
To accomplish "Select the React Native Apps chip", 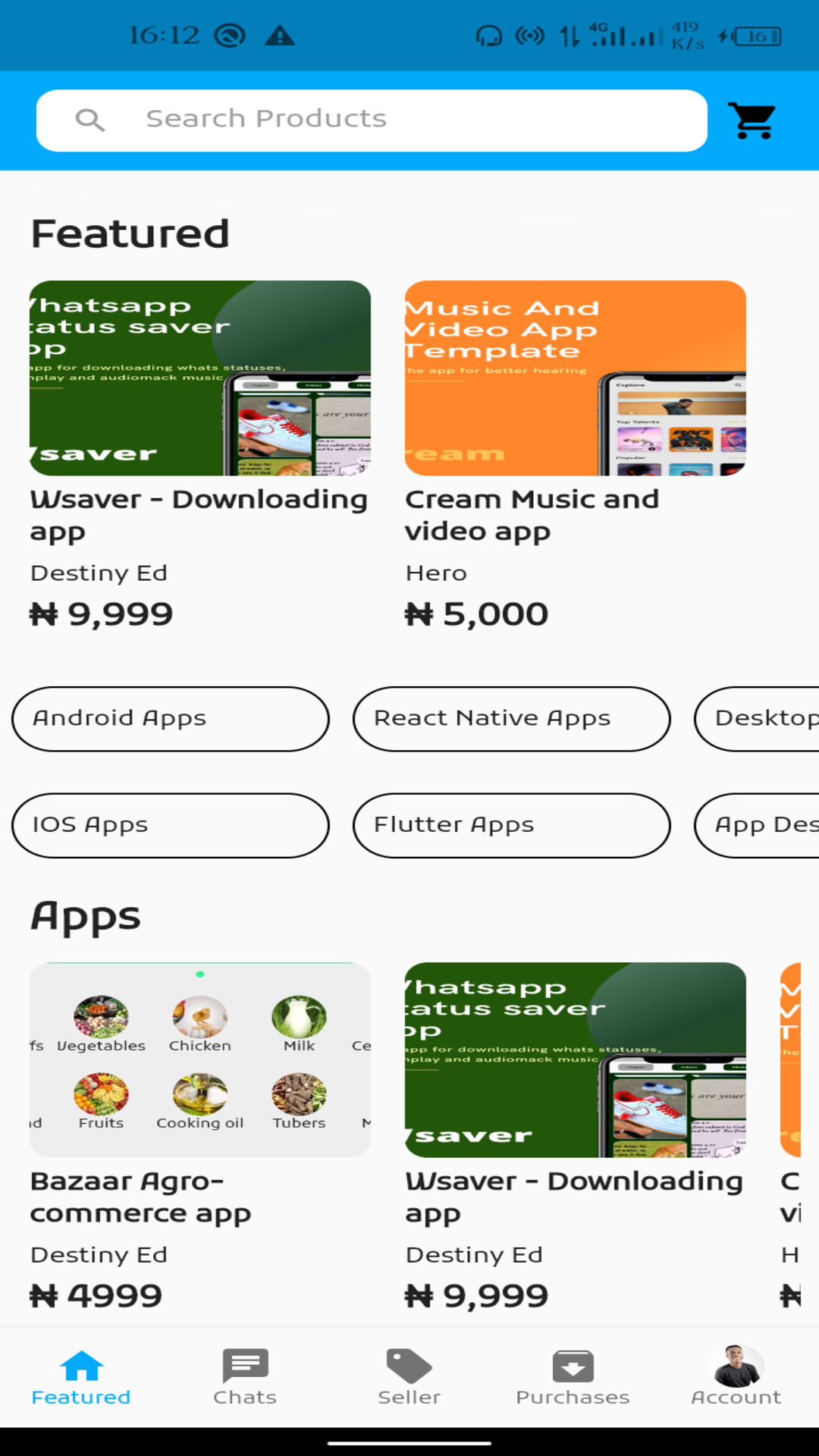I will [511, 718].
